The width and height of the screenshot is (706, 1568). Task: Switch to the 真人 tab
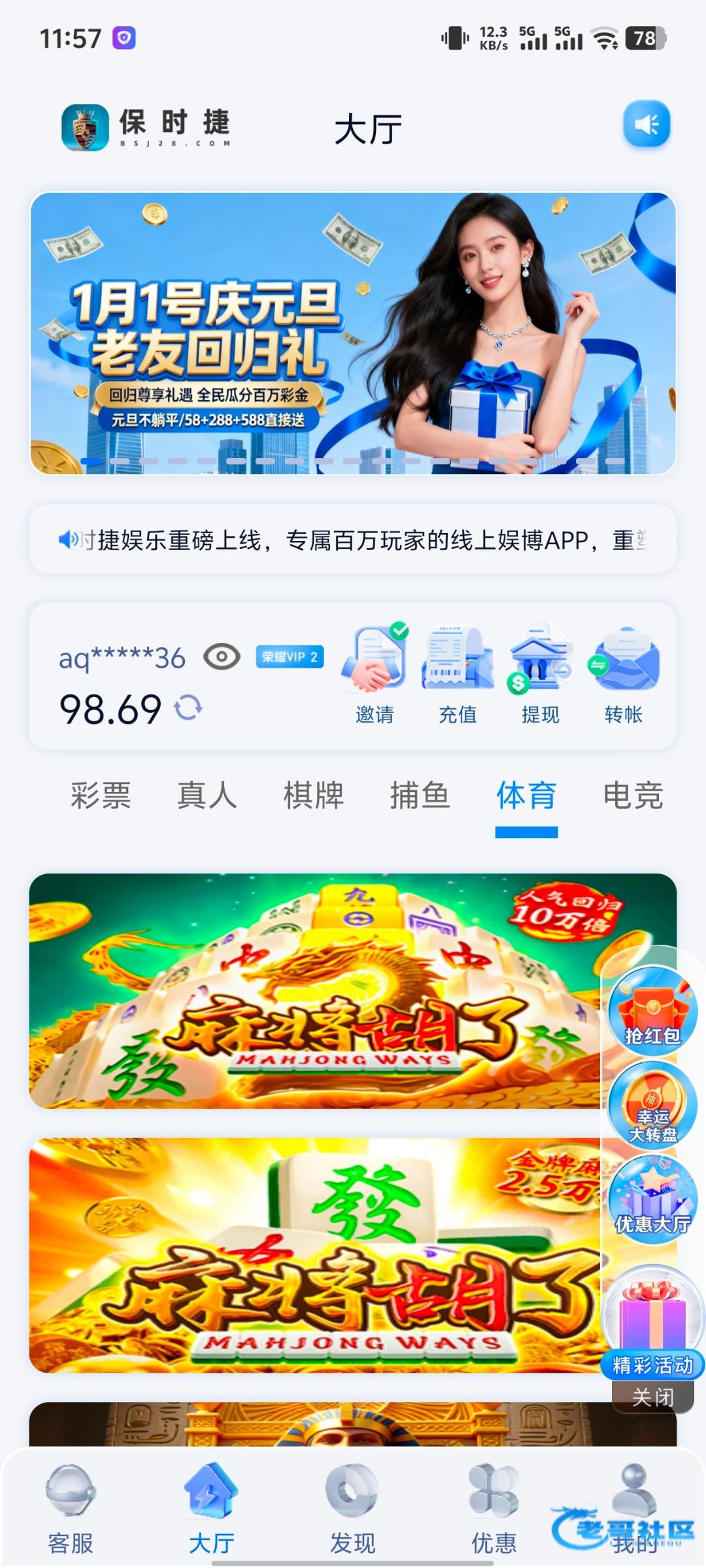(207, 796)
